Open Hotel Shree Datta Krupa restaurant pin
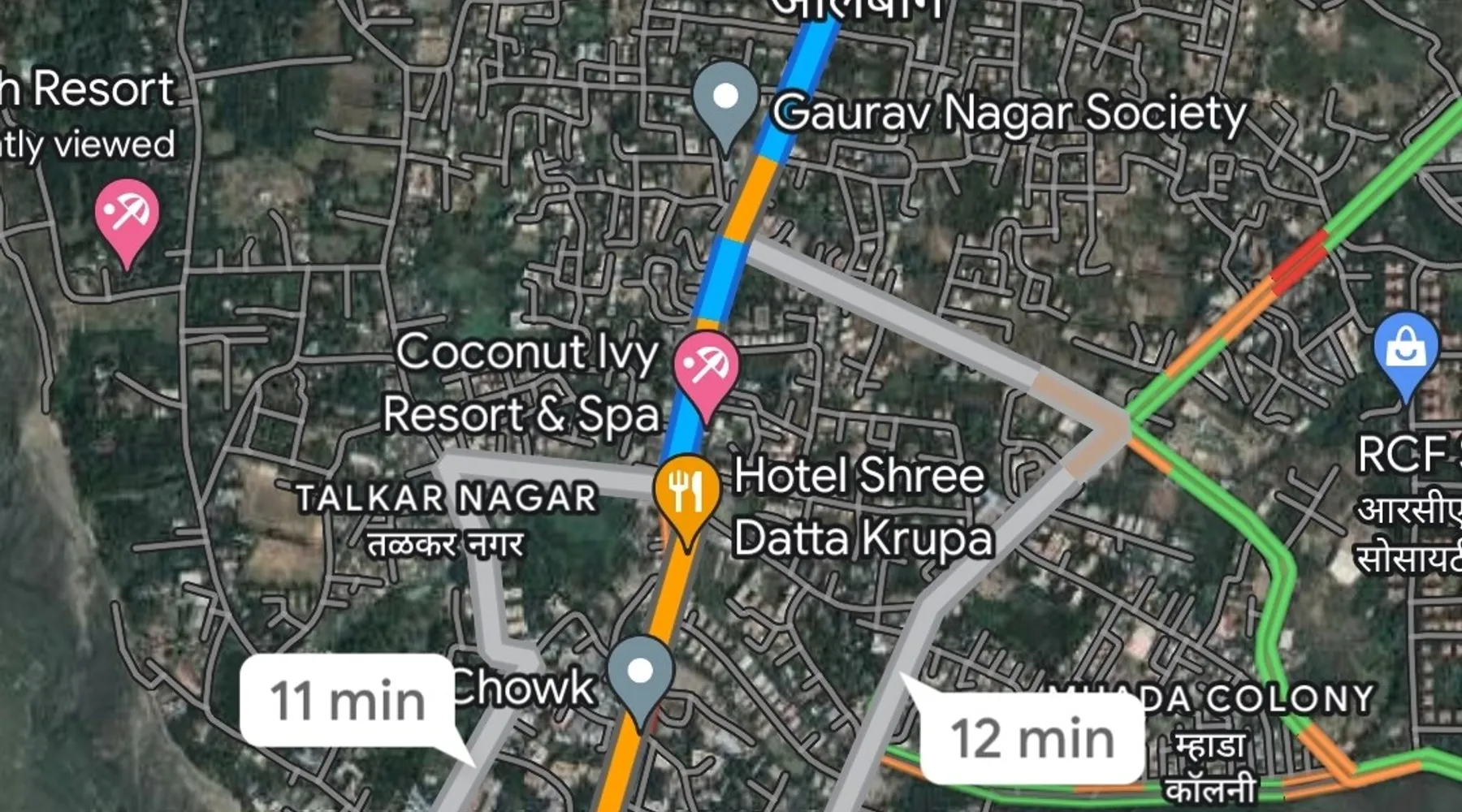 pyautogui.click(x=687, y=492)
